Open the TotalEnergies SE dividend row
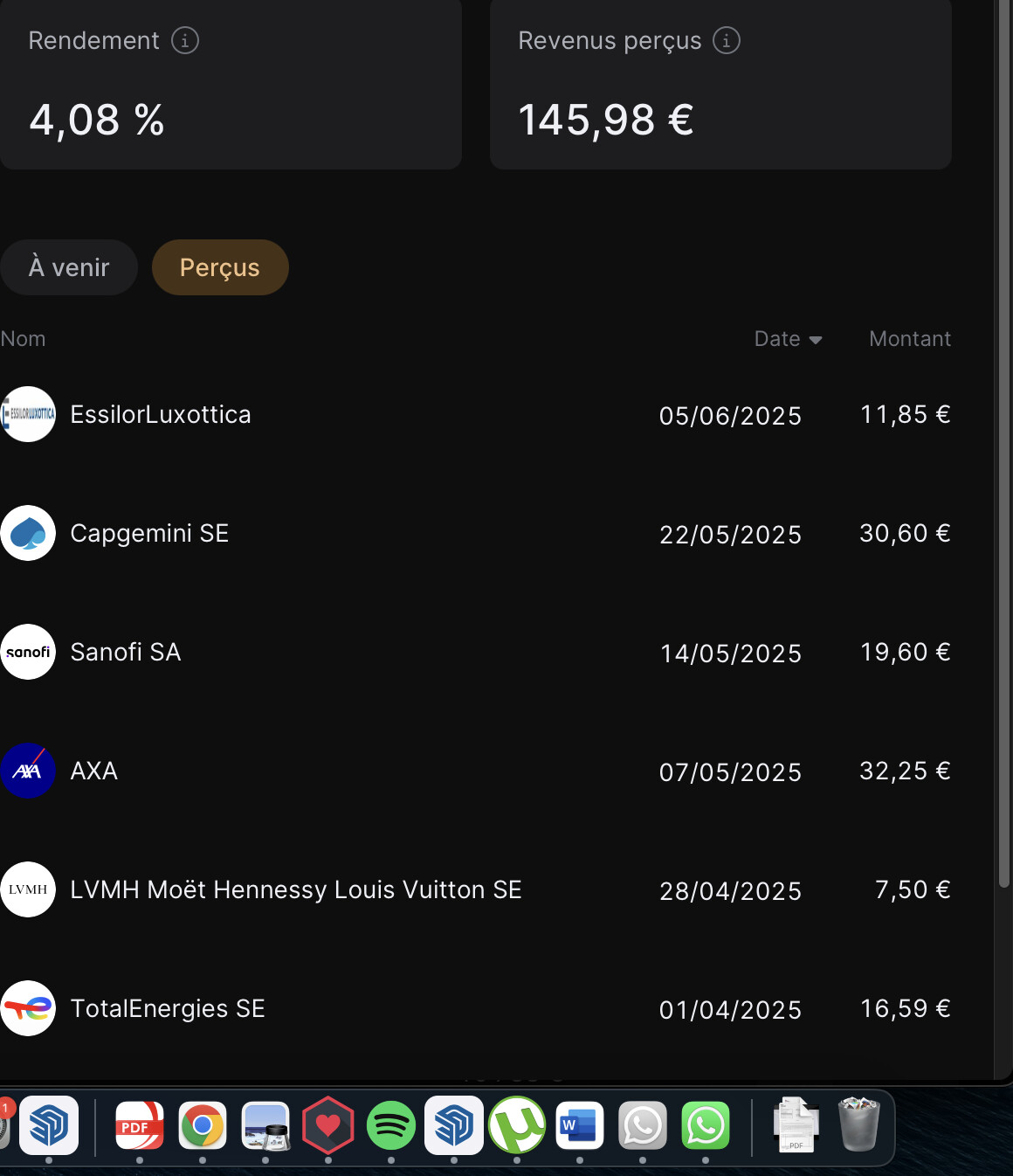This screenshot has height=1176, width=1013. tap(168, 1009)
